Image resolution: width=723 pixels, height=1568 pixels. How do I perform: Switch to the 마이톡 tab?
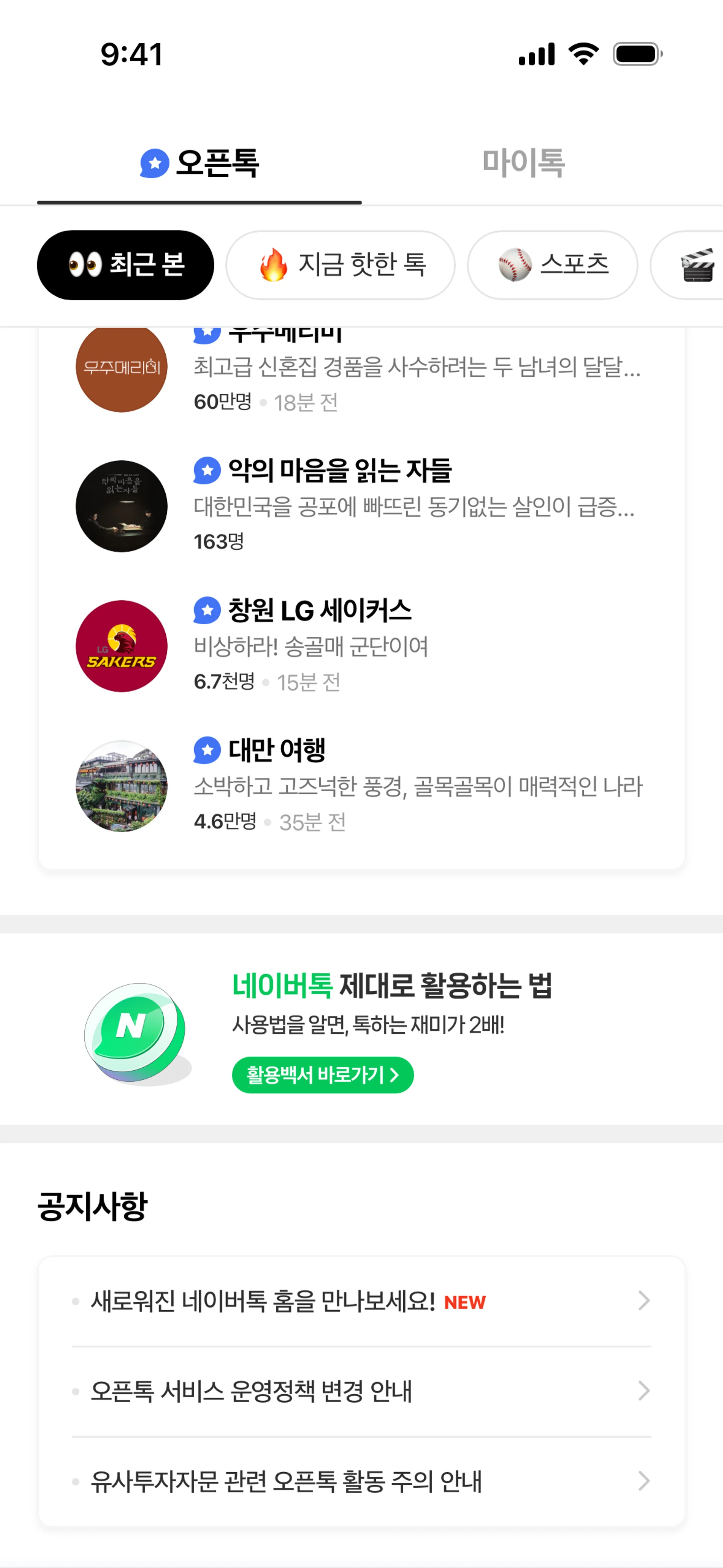(523, 163)
